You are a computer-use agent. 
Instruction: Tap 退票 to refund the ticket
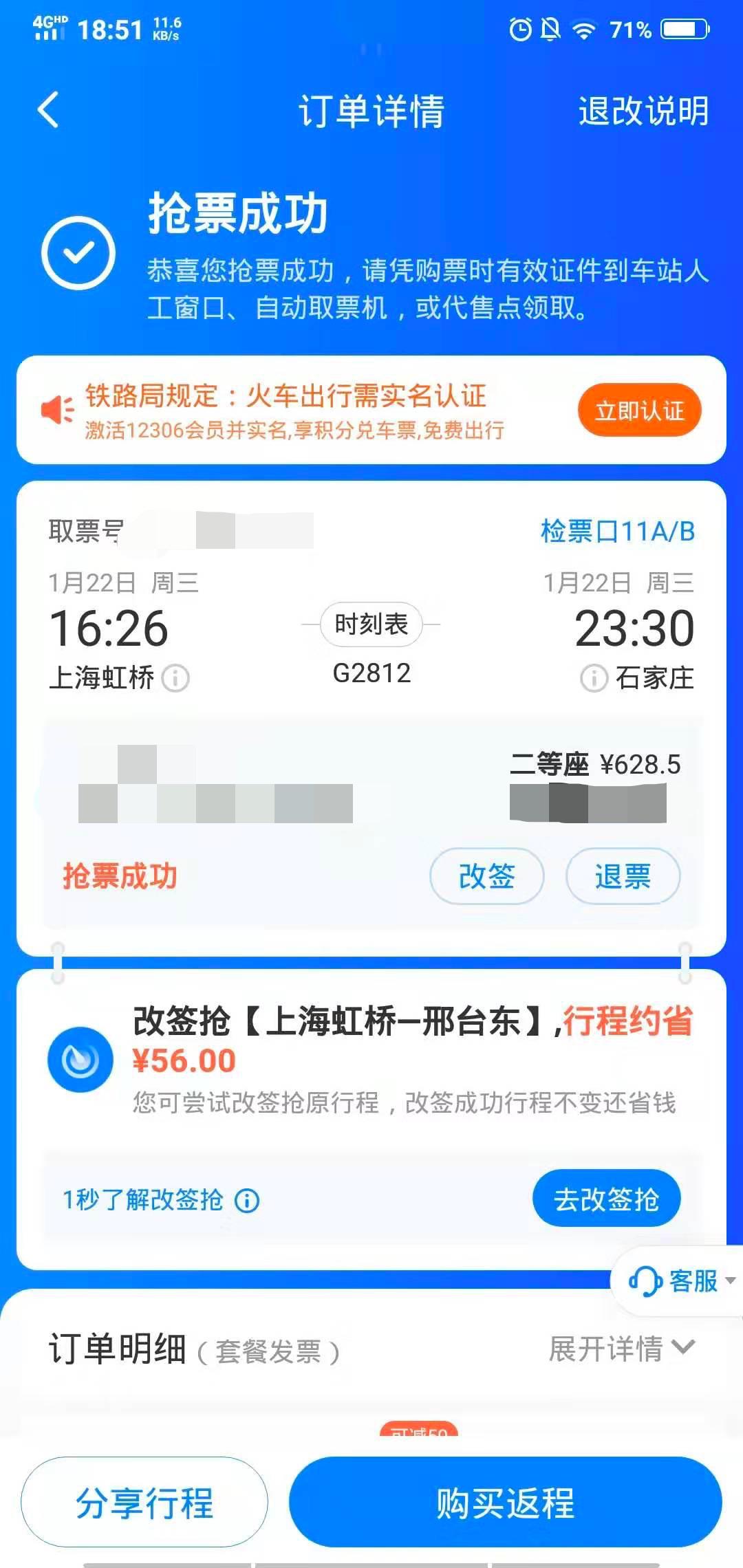tap(623, 876)
